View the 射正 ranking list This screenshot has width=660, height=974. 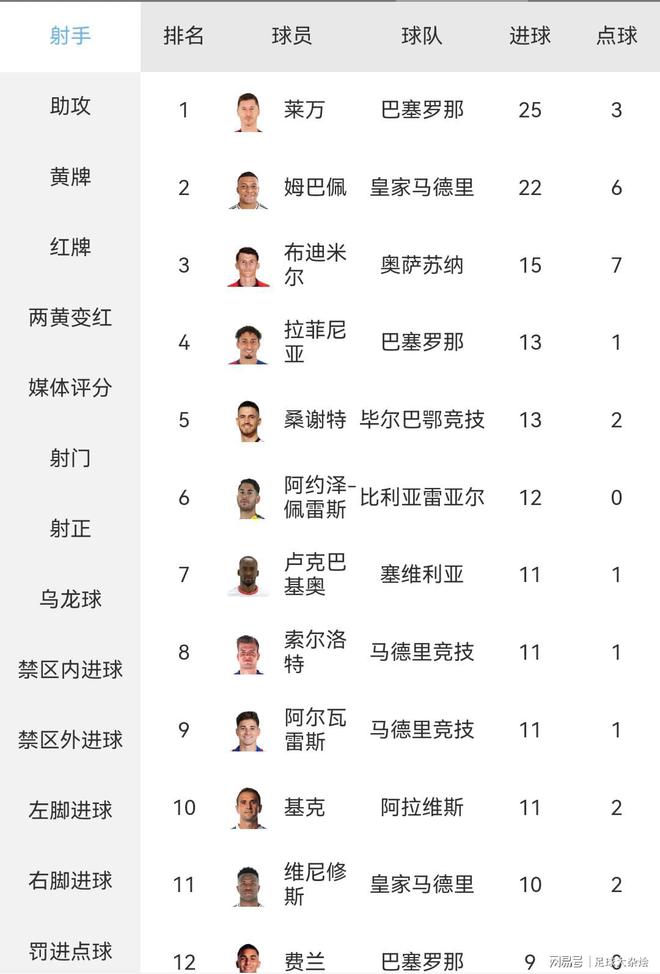coord(70,528)
